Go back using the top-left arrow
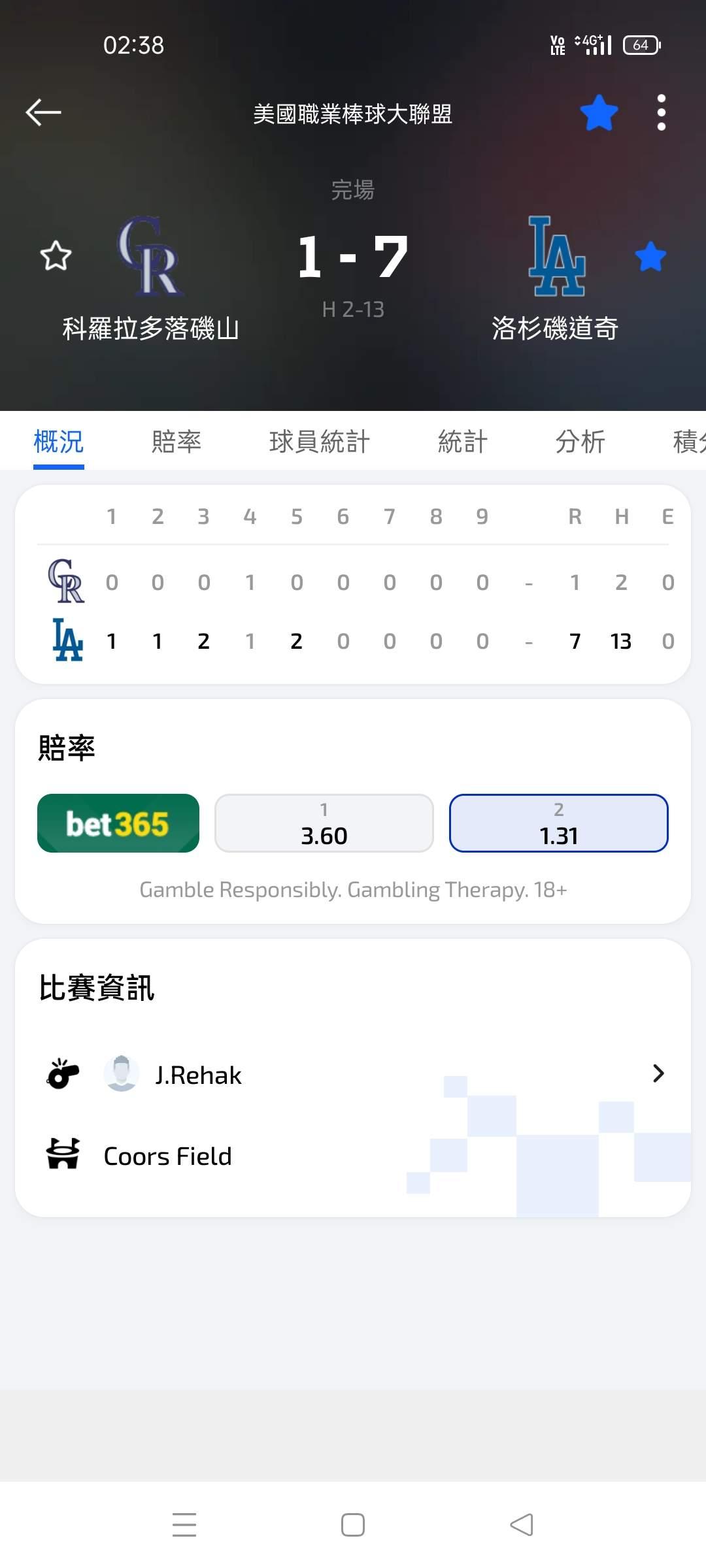Screen dimensions: 706x1568 [x=43, y=112]
